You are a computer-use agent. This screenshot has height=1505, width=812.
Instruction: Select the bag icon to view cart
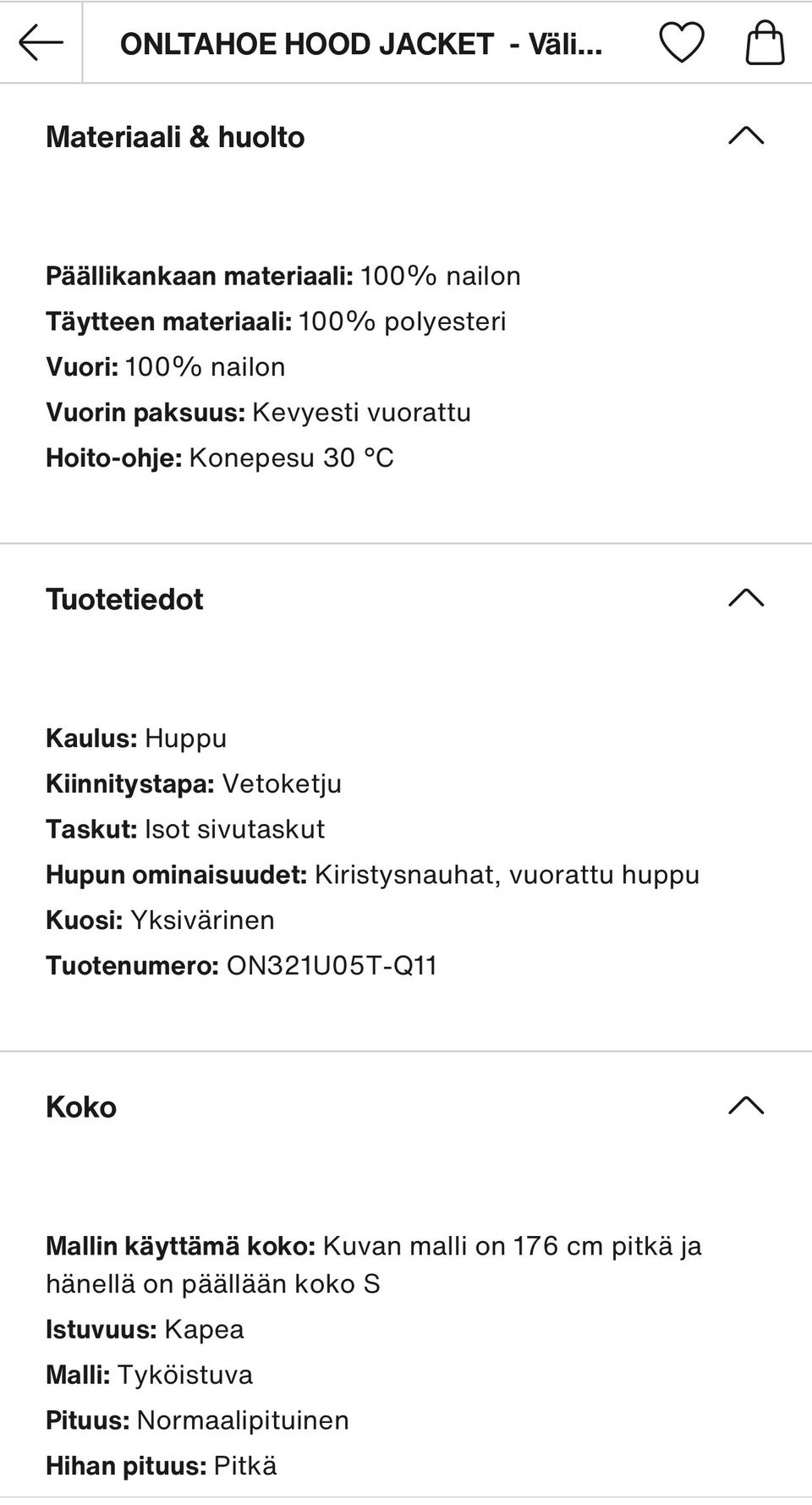tap(765, 41)
